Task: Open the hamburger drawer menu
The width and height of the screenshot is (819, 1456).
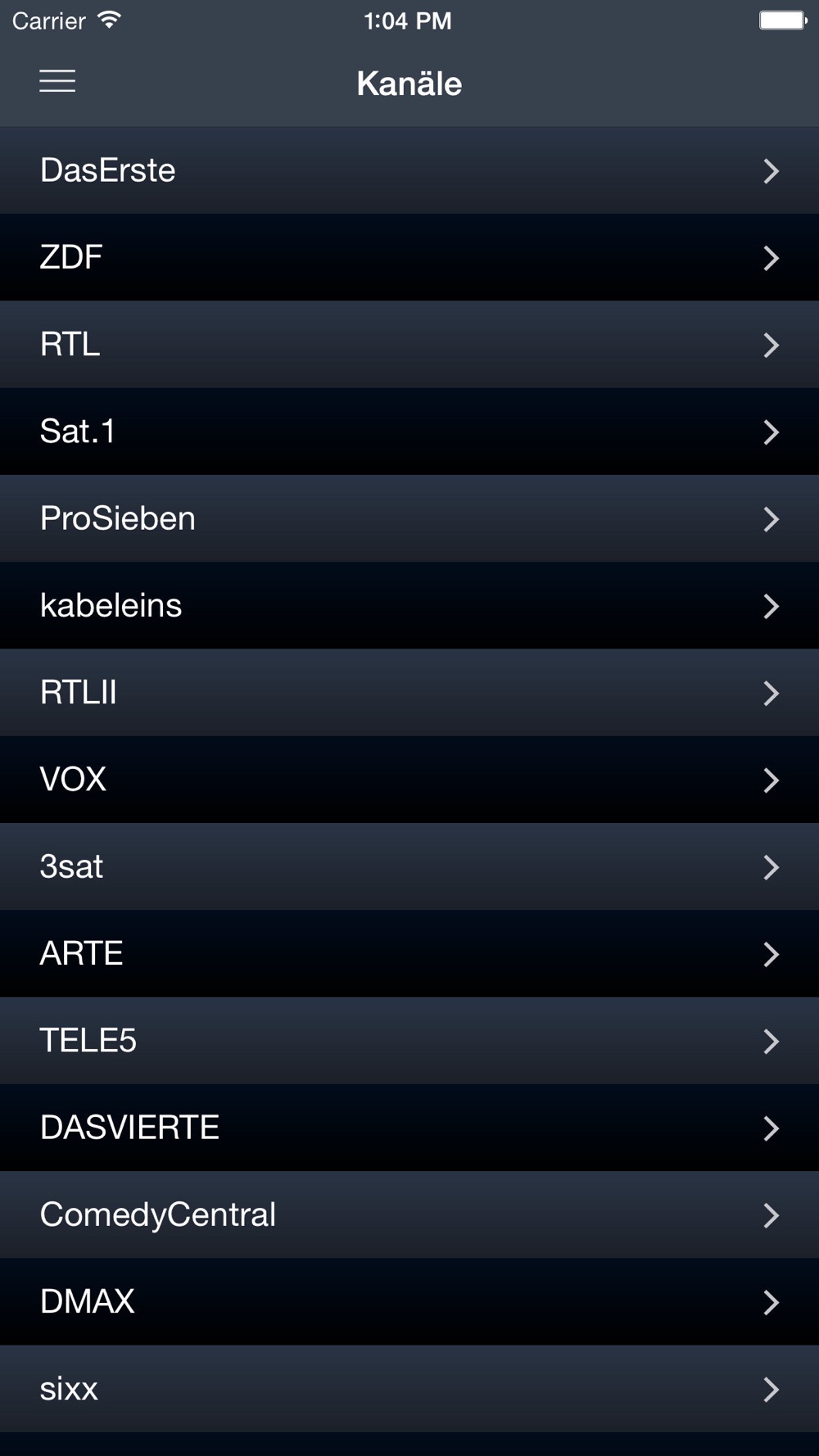Action: tap(57, 82)
